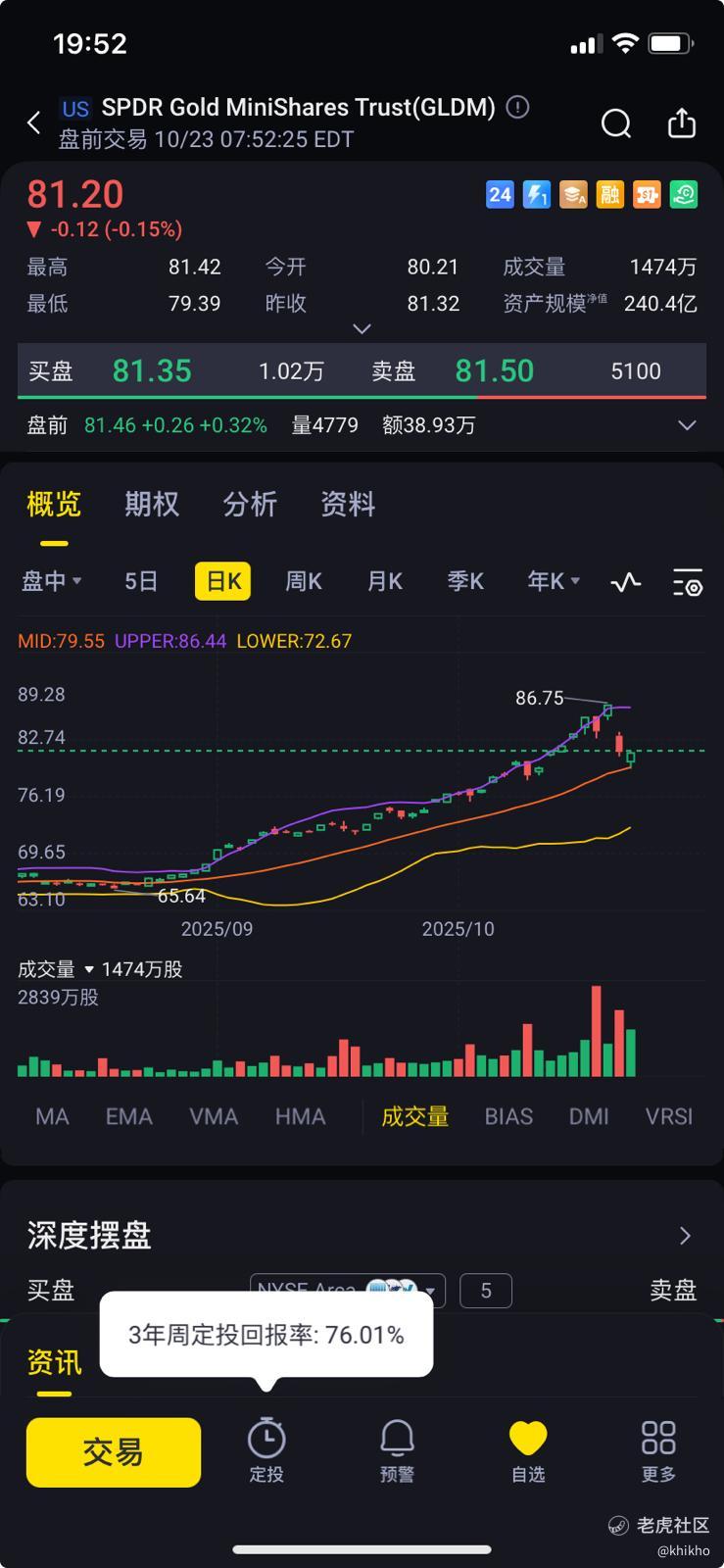Select the BIAS indicator
724x1568 pixels.
[x=508, y=1116]
